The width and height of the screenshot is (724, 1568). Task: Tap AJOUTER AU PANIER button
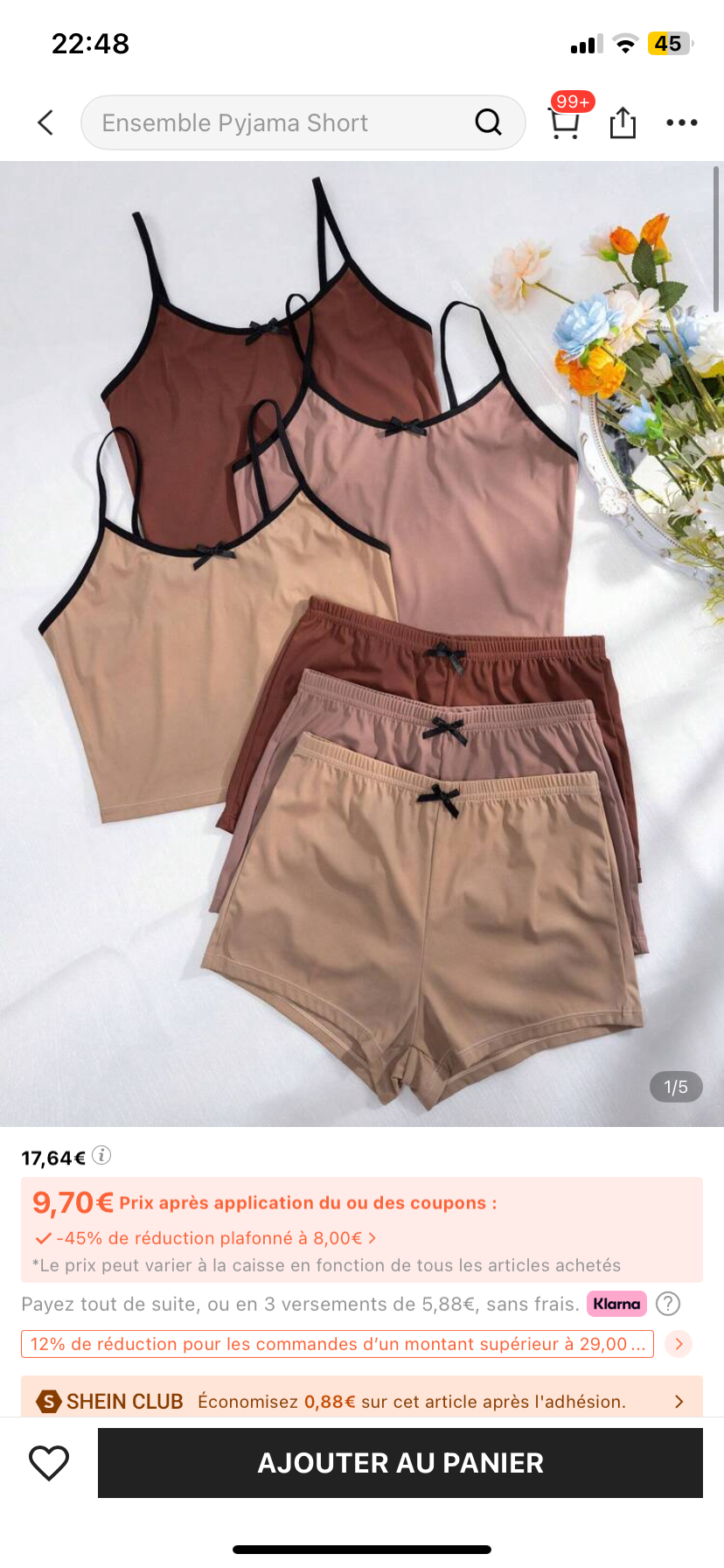pos(400,1463)
